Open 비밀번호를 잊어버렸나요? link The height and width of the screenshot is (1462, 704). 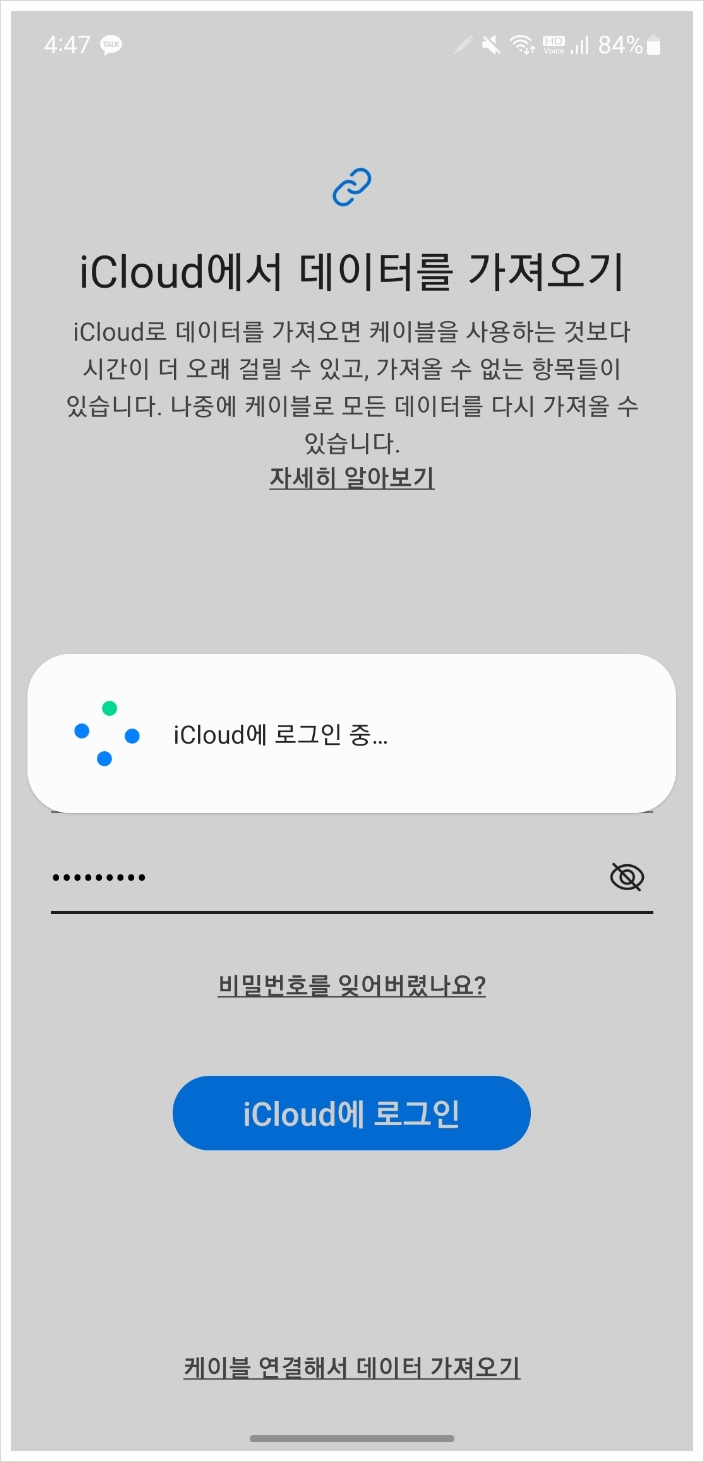coord(351,986)
